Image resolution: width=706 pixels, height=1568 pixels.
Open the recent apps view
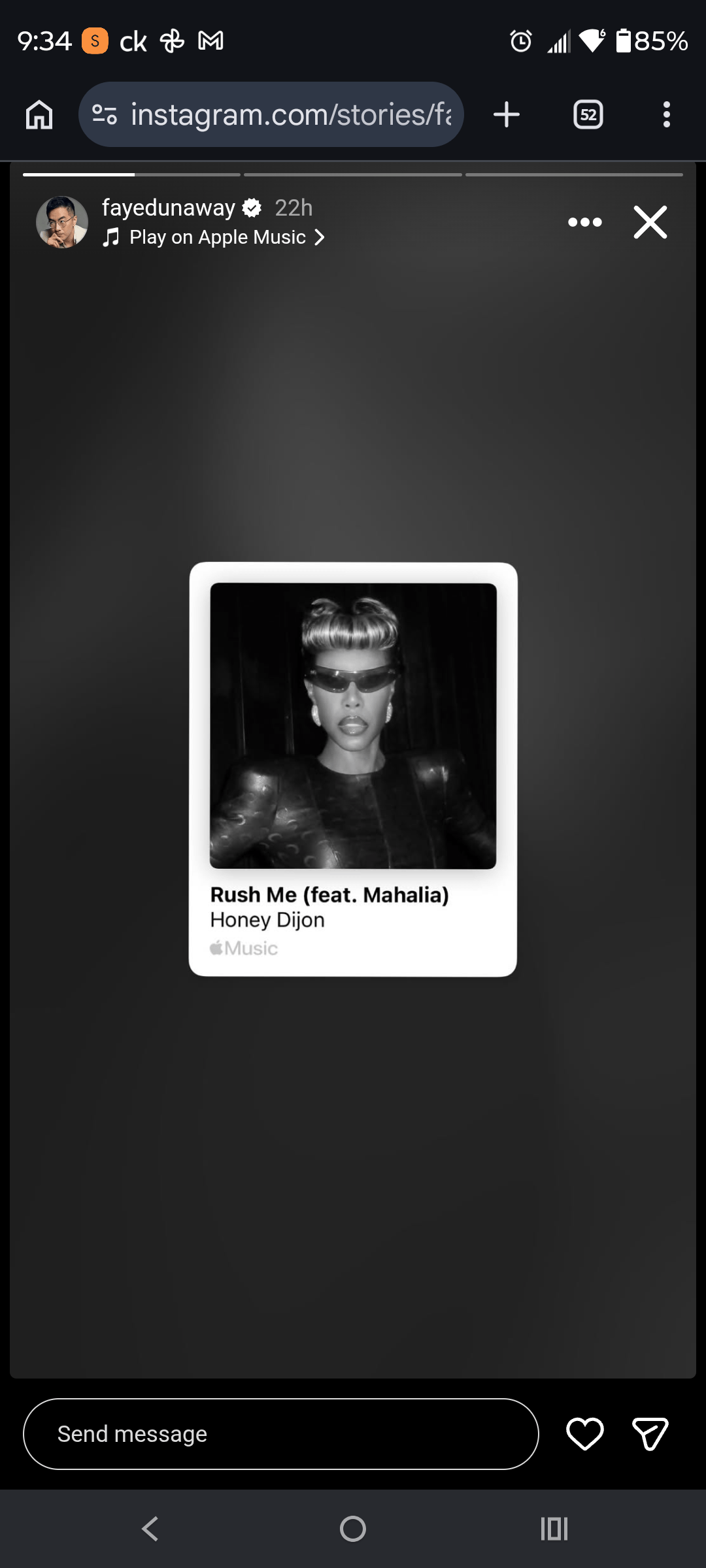pyautogui.click(x=554, y=1529)
